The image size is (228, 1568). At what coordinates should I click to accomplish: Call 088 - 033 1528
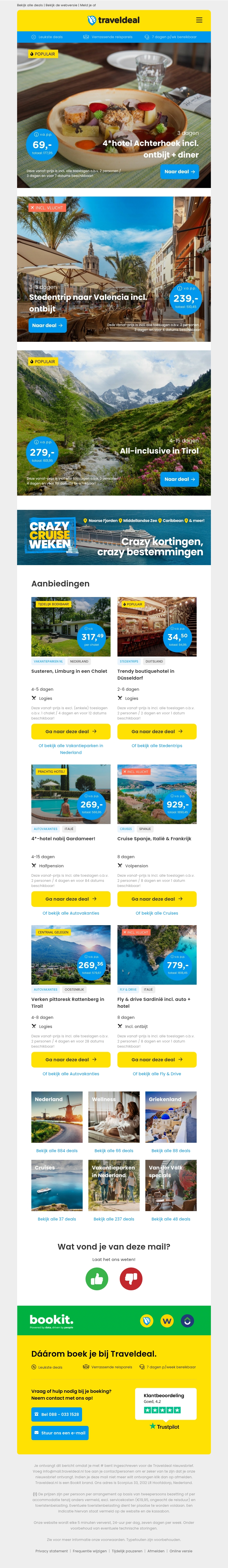click(x=57, y=1414)
